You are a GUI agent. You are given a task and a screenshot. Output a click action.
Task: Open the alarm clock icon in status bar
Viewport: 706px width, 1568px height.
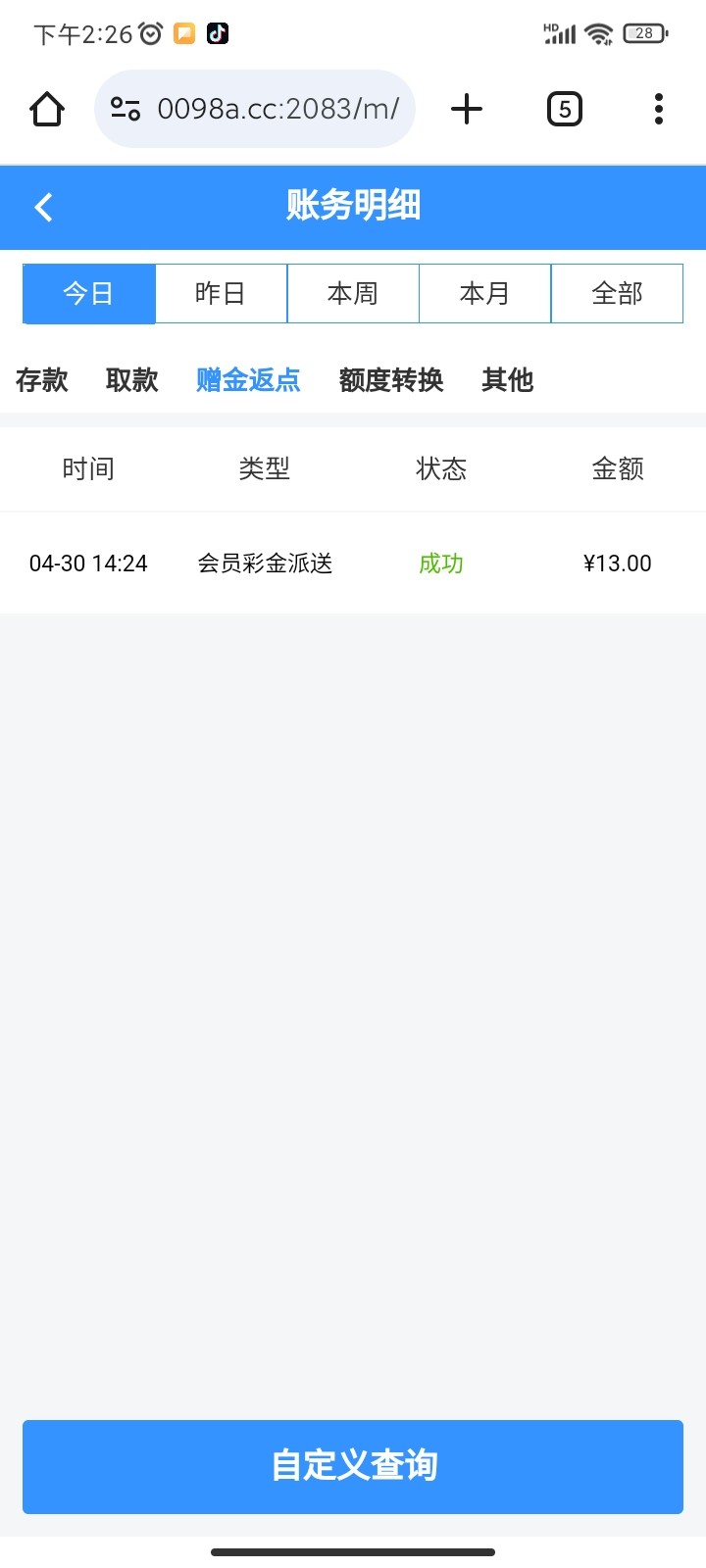pos(149,32)
